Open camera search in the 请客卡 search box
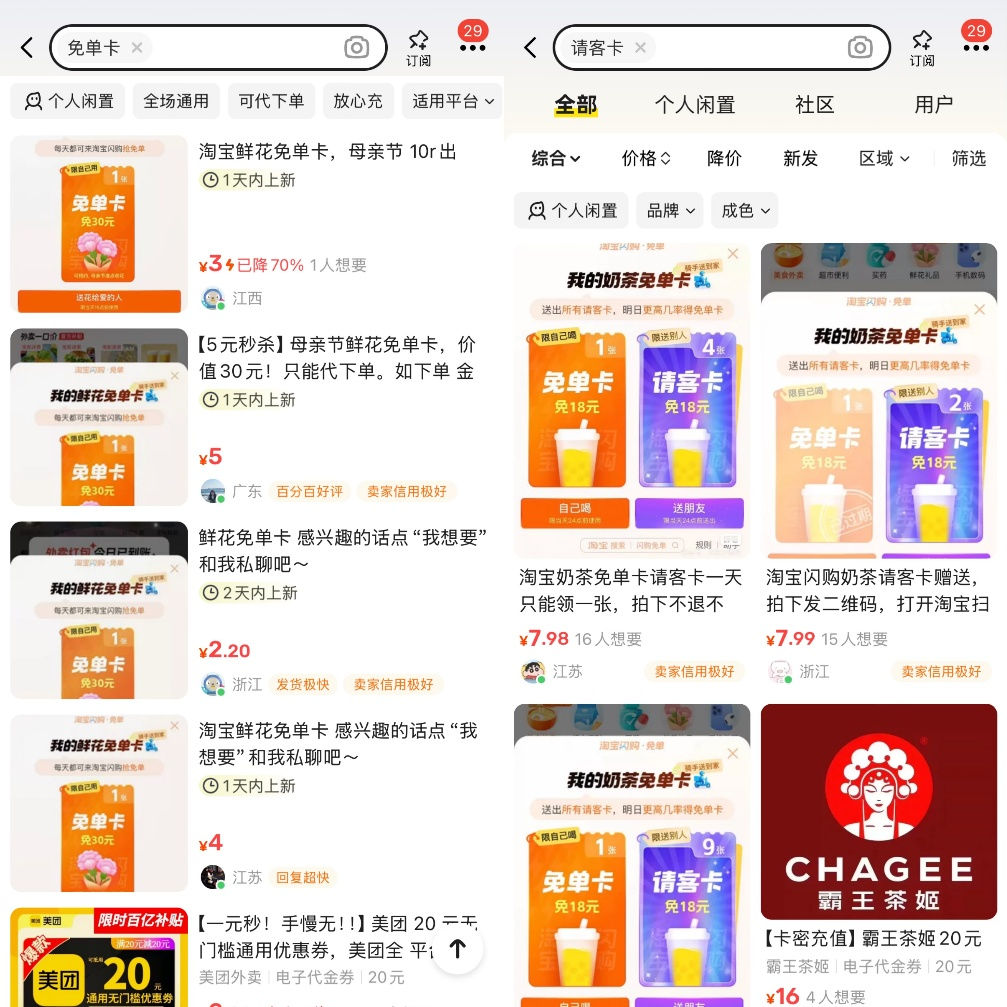 tap(859, 47)
